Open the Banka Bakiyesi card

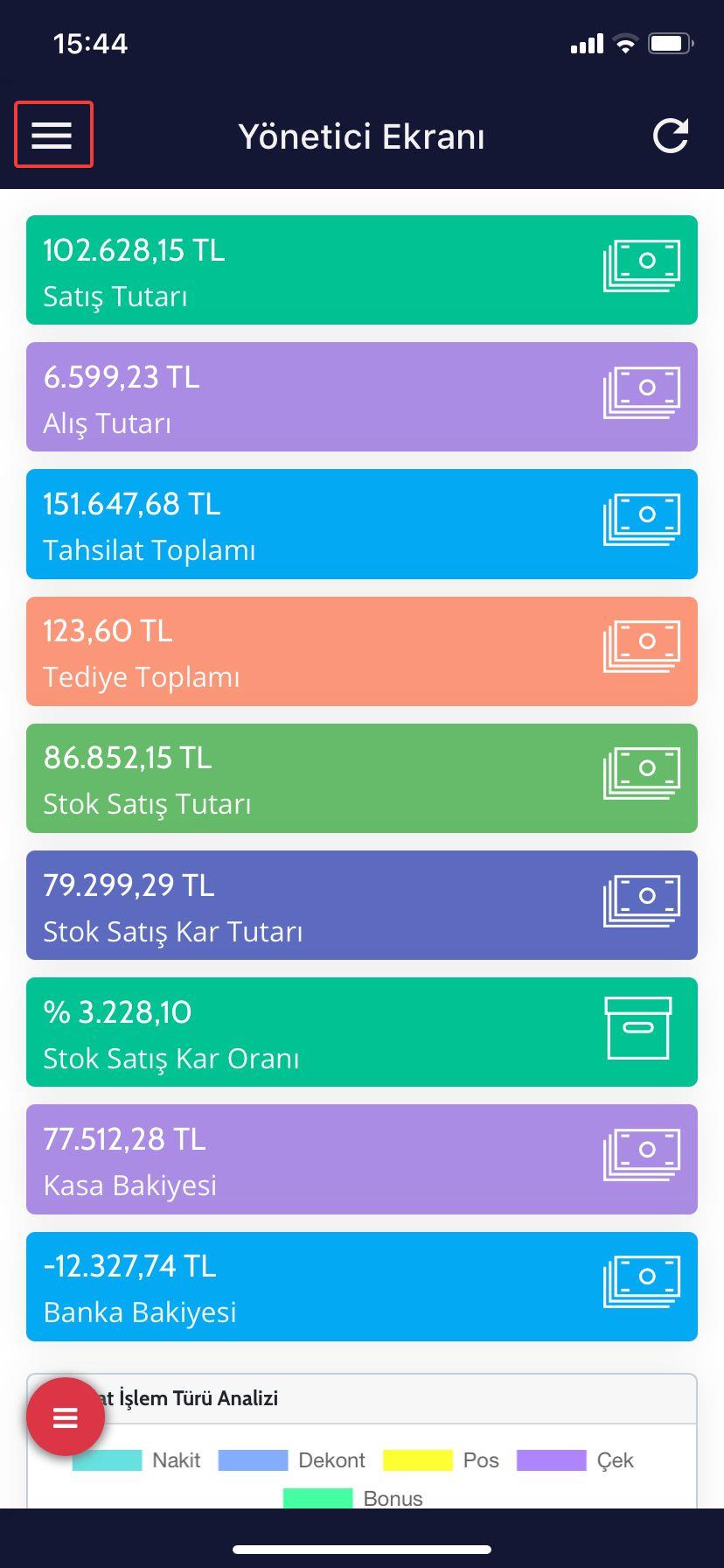coord(362,1286)
